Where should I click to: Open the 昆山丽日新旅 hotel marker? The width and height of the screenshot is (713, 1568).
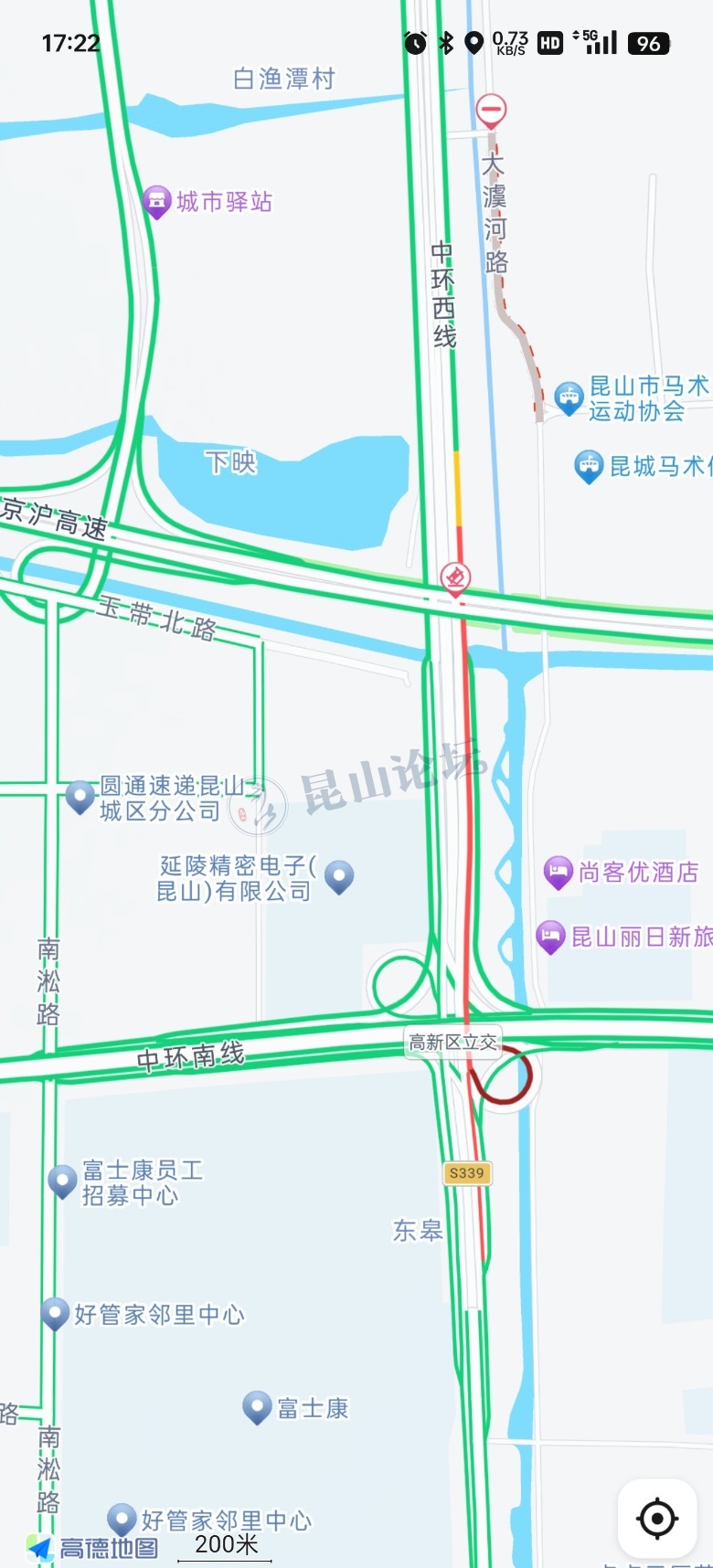[550, 937]
